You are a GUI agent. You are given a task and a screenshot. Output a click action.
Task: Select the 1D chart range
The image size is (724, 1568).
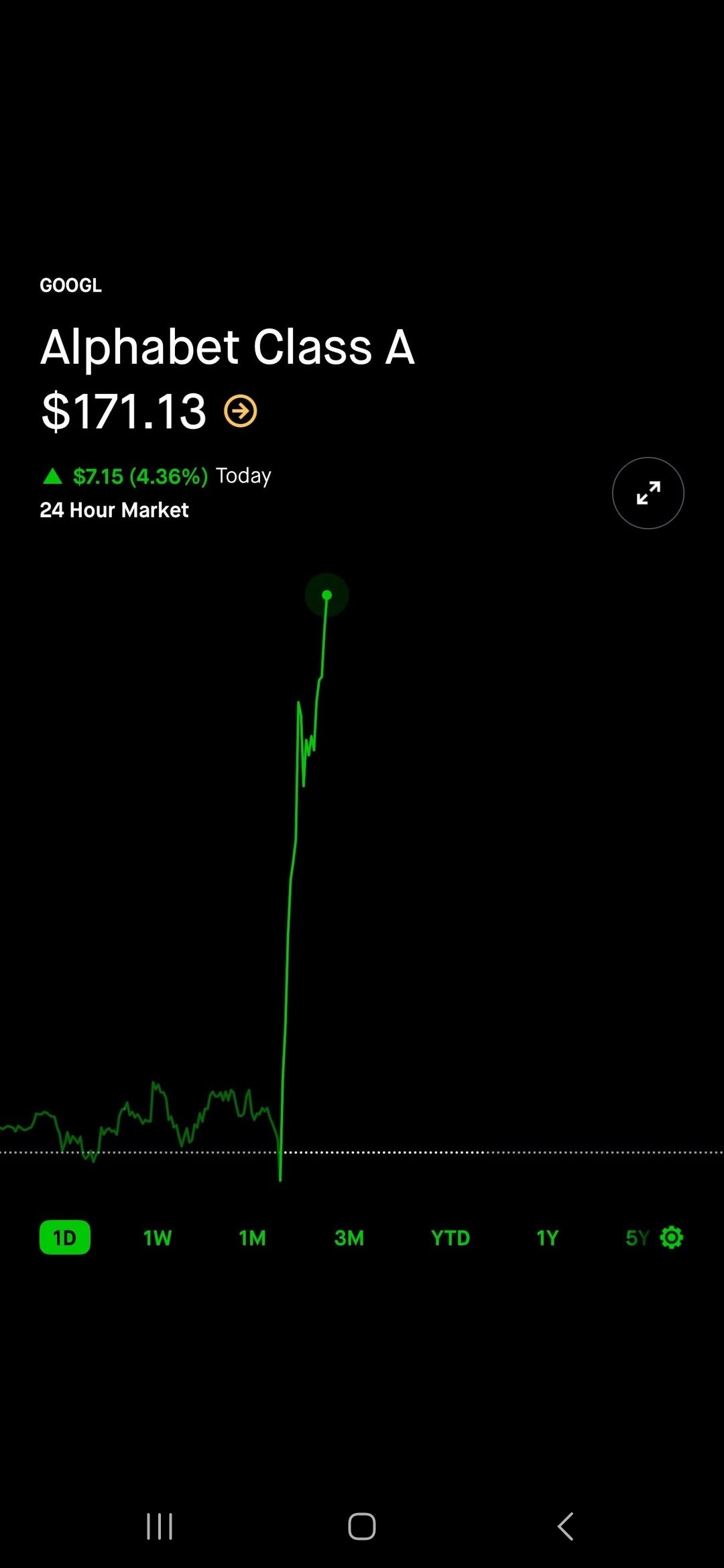click(x=65, y=1237)
